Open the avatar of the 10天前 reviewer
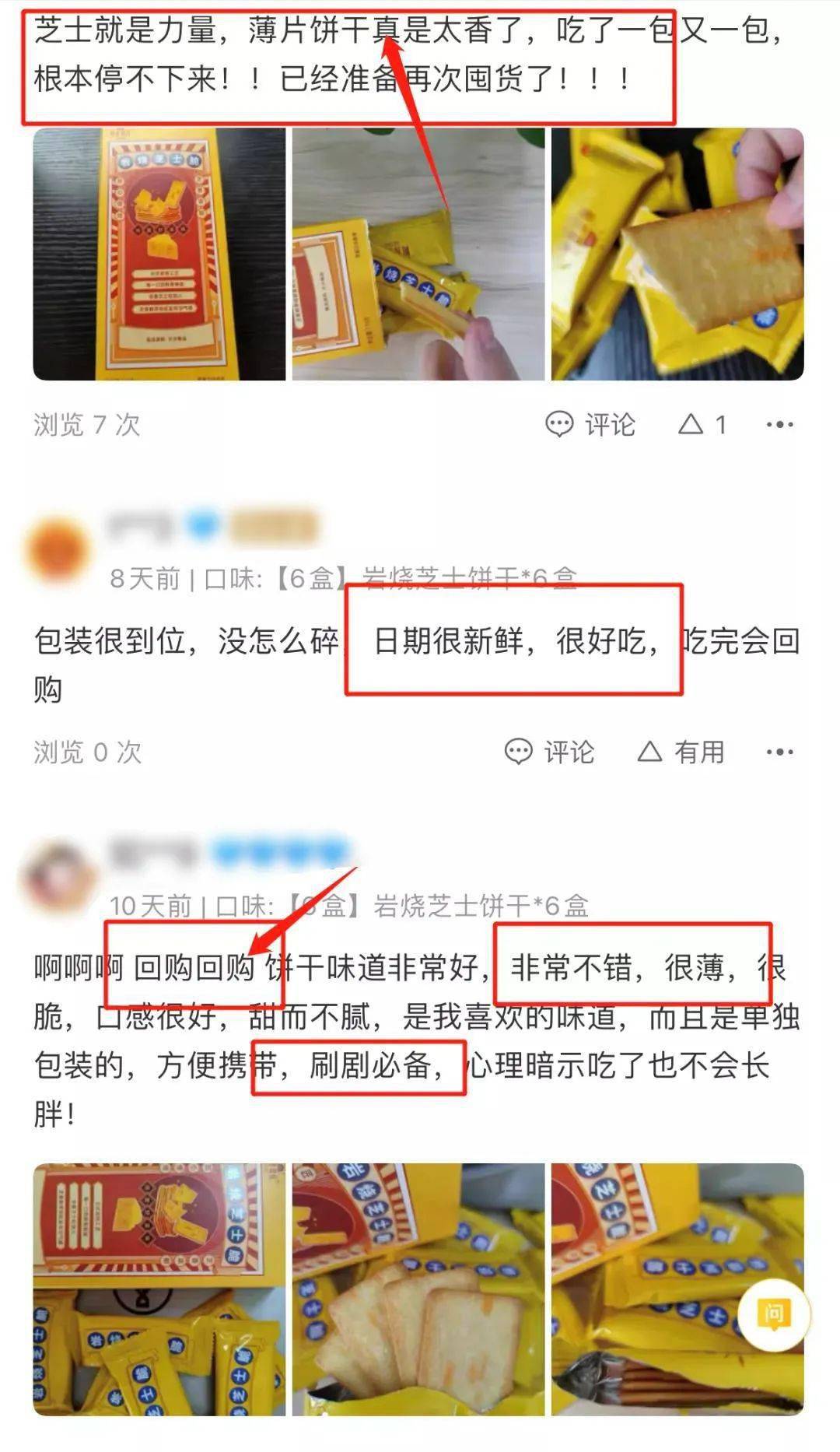 click(x=58, y=878)
